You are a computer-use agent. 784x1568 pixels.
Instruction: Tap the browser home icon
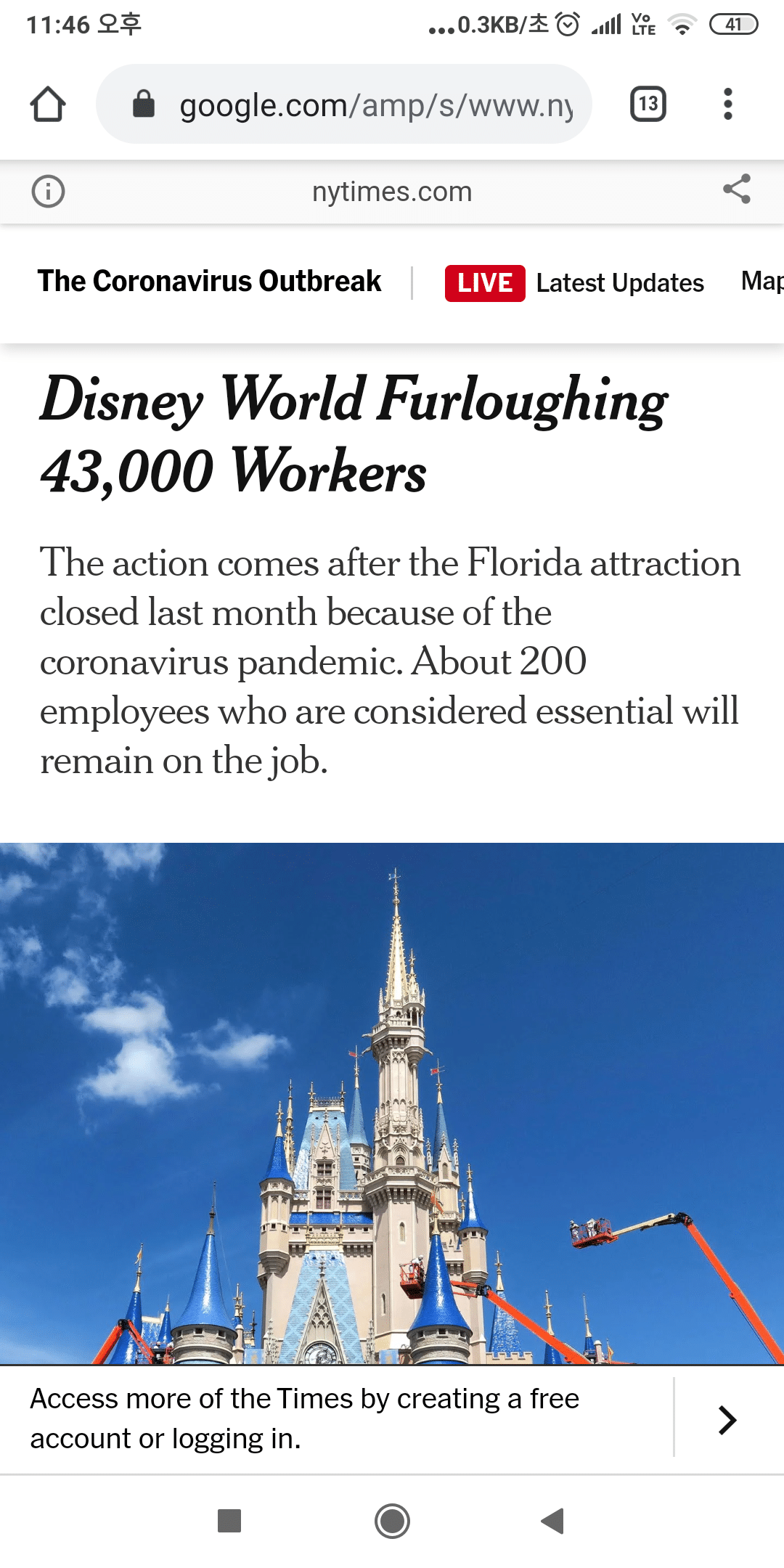48,104
